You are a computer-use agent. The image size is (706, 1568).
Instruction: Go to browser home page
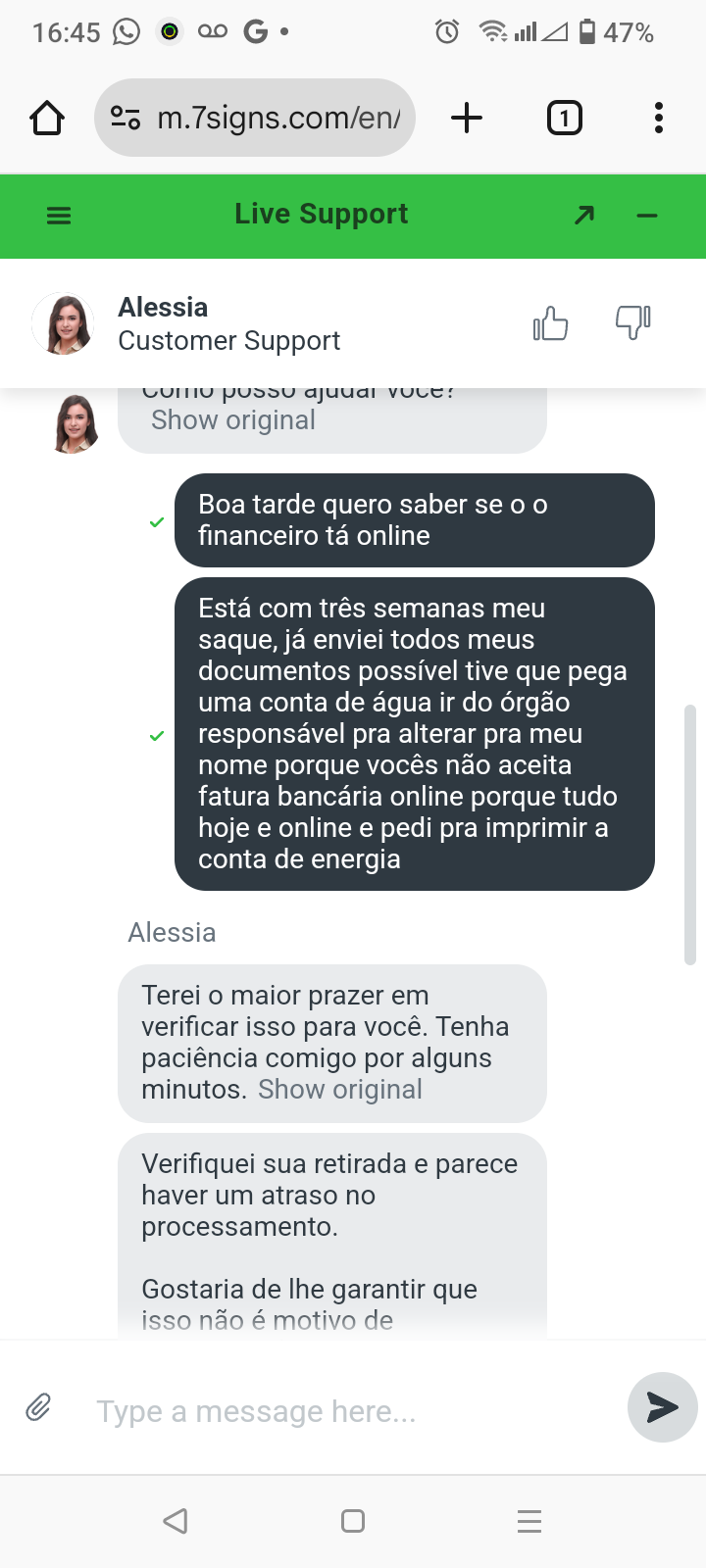tap(46, 118)
